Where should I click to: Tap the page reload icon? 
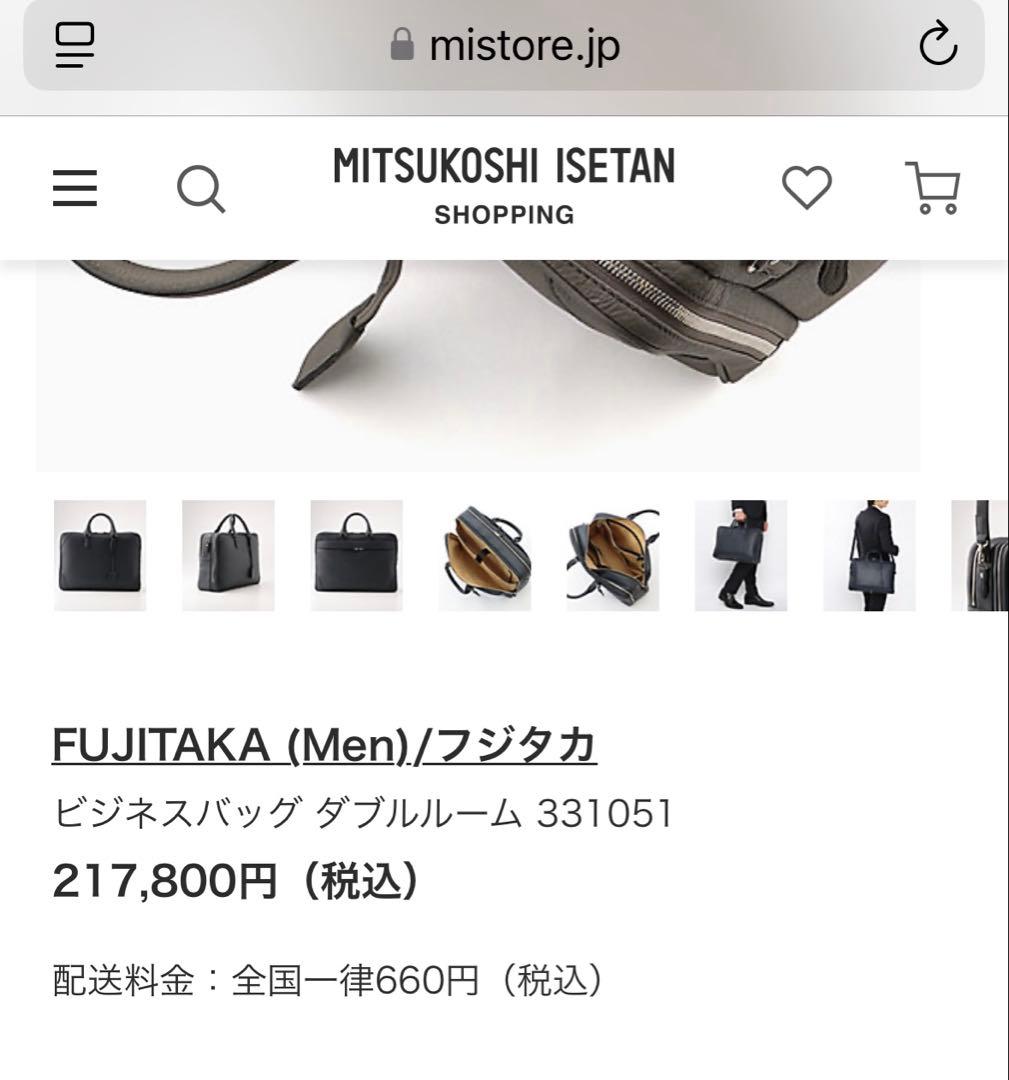[936, 44]
